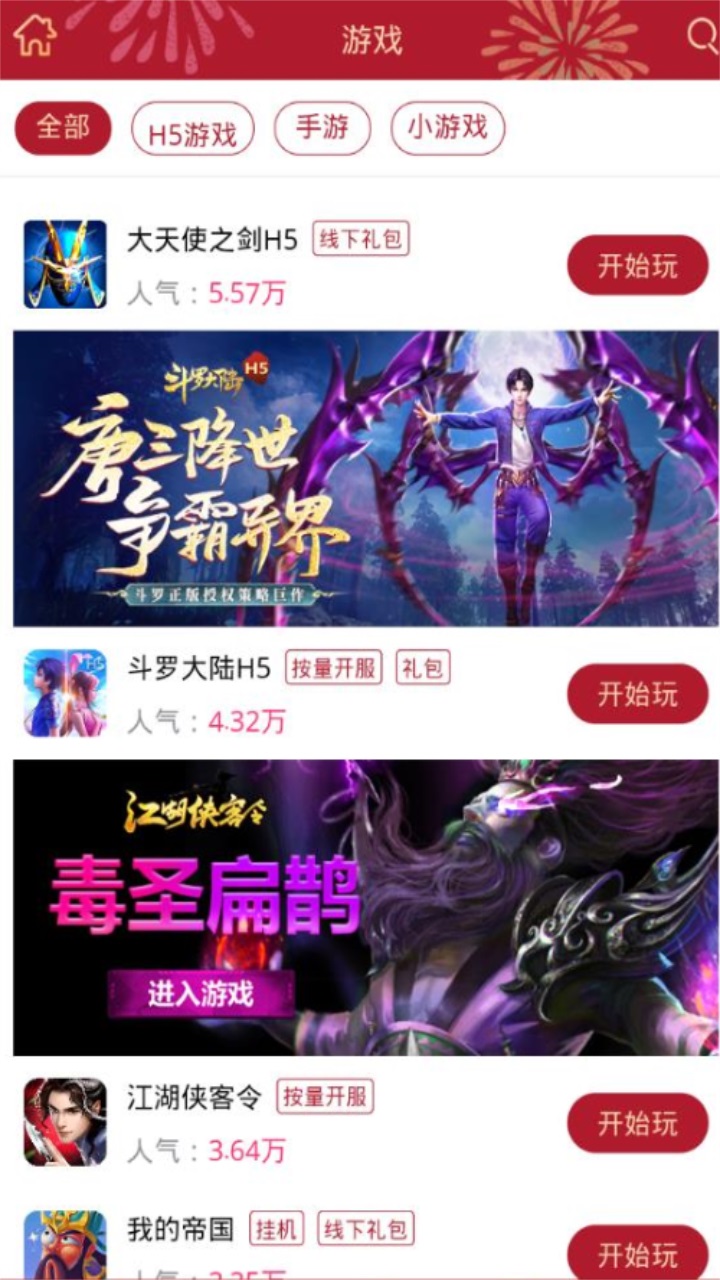Tap the home icon in the top-left corner
This screenshot has height=1280, width=720.
(35, 32)
